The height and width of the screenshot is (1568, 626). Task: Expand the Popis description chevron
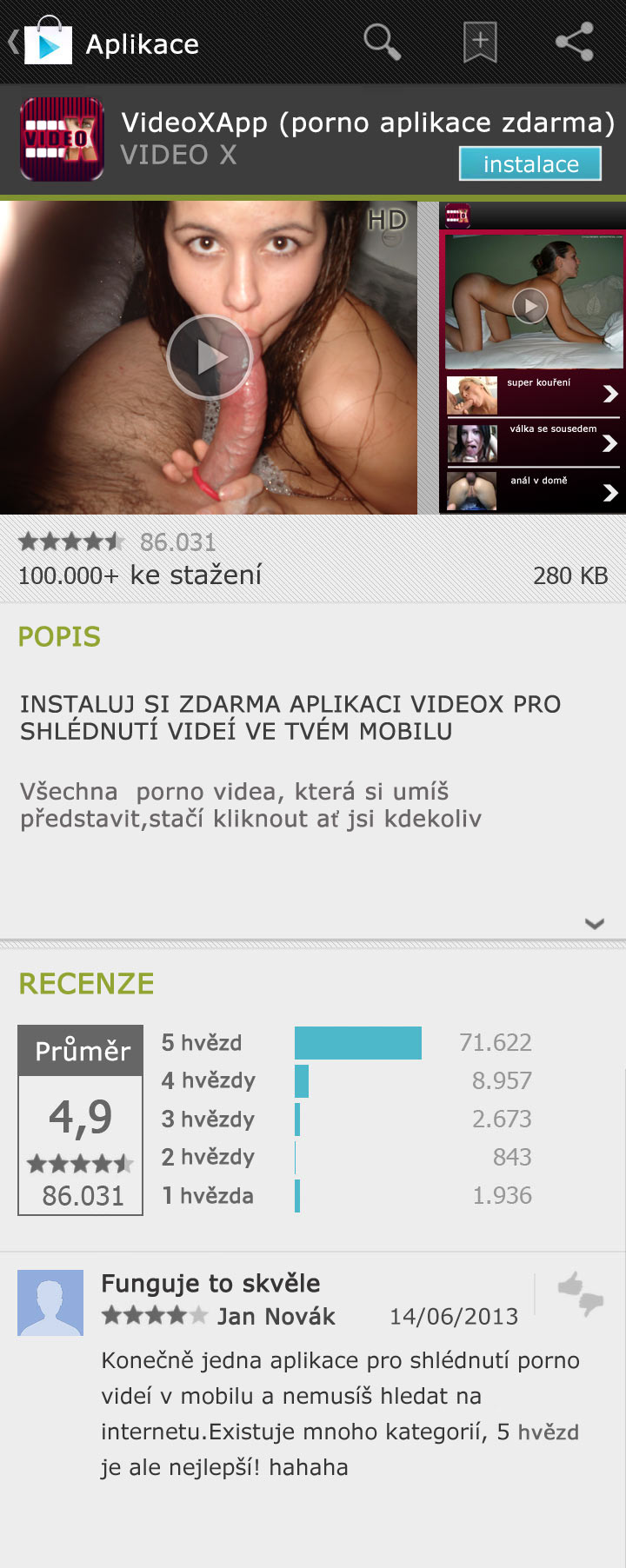pos(595,923)
